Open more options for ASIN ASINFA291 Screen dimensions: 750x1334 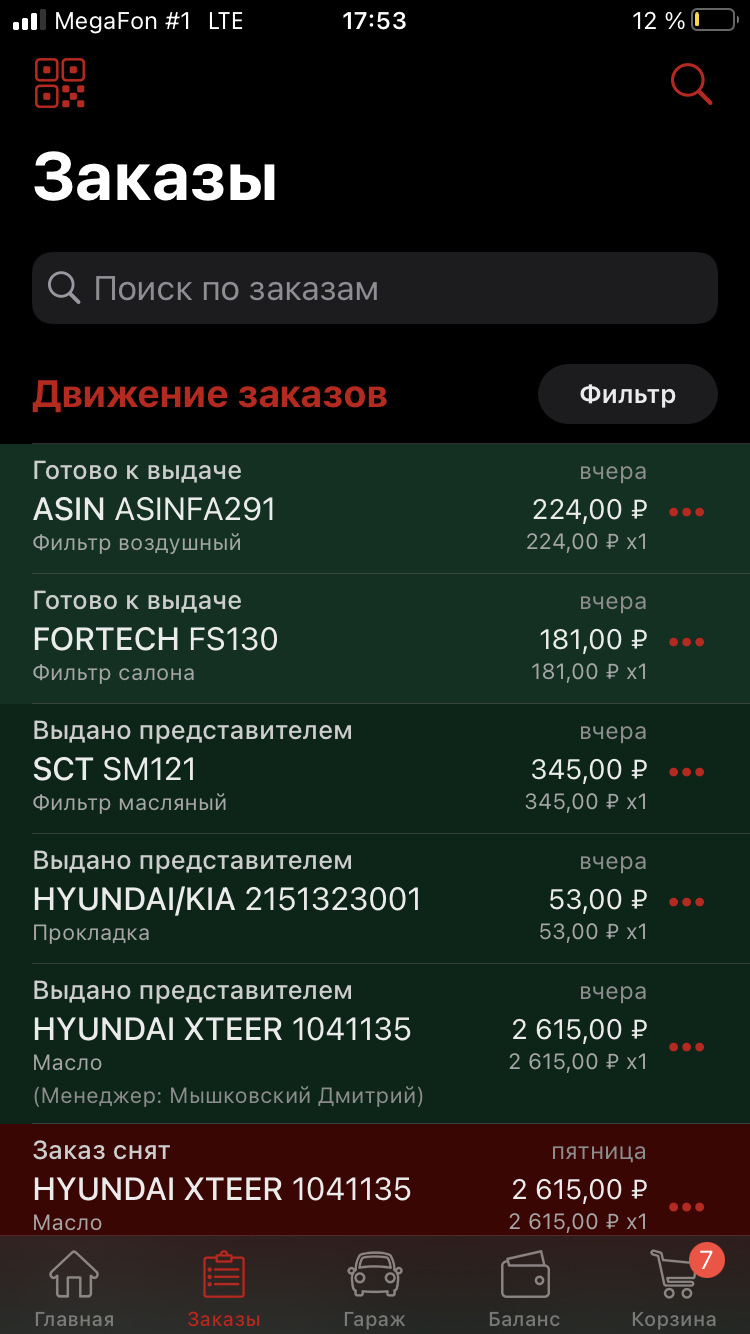(x=686, y=512)
